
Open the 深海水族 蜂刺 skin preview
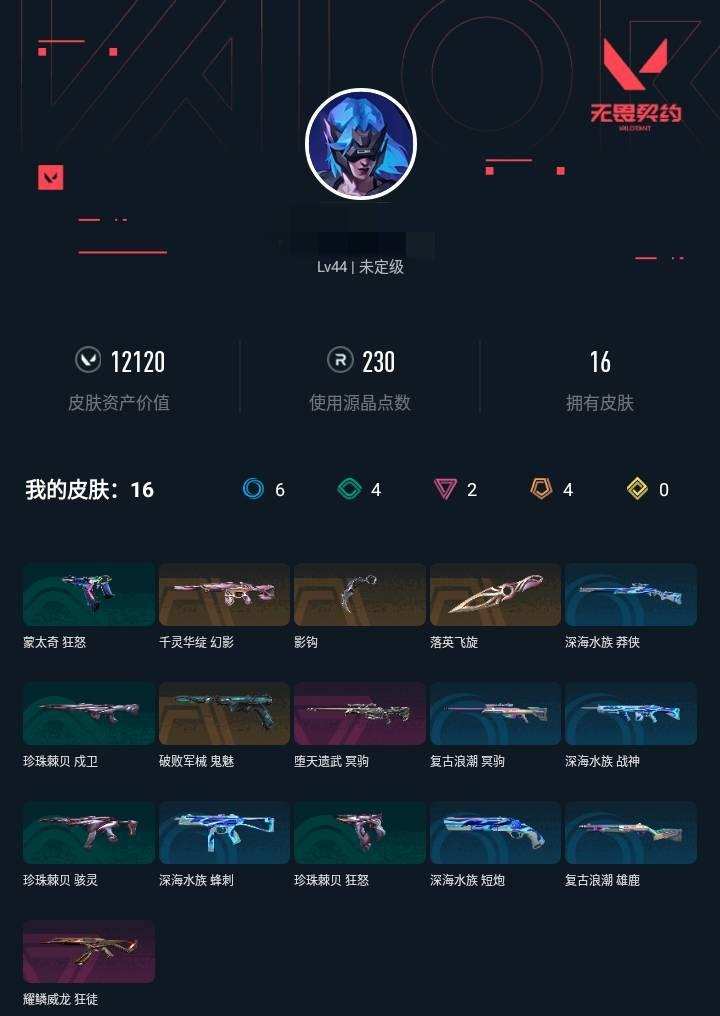(x=223, y=831)
